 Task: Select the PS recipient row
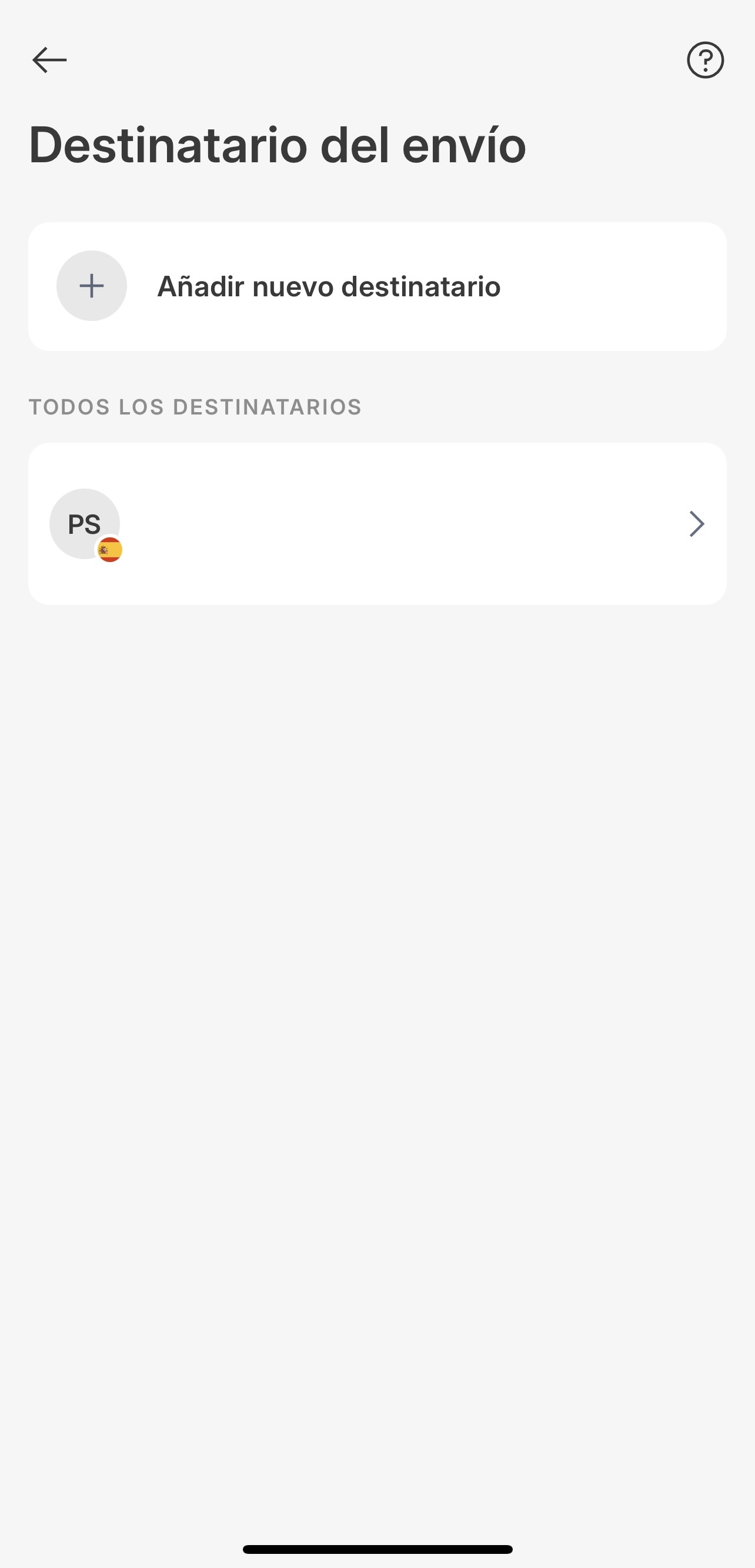point(377,523)
